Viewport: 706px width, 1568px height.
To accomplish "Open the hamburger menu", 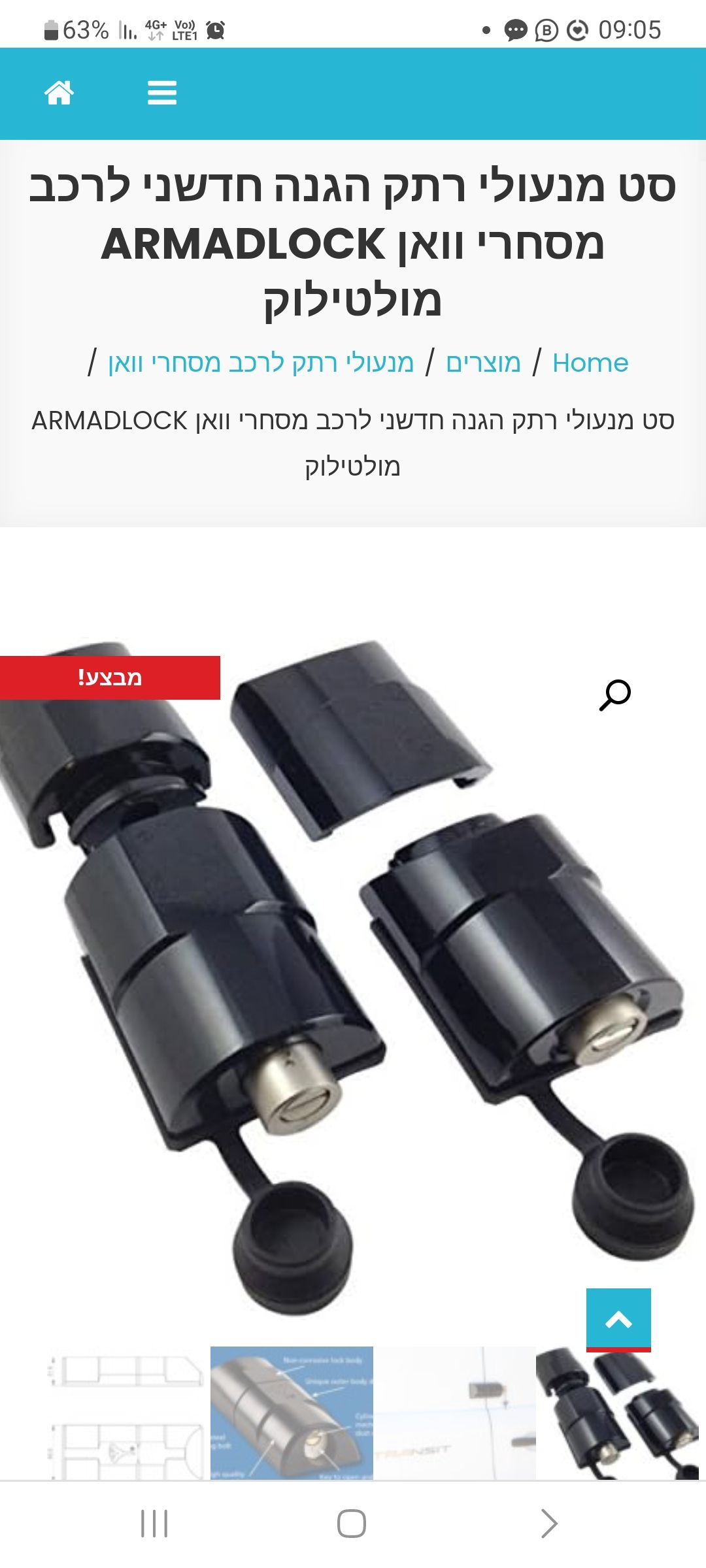I will coord(161,93).
